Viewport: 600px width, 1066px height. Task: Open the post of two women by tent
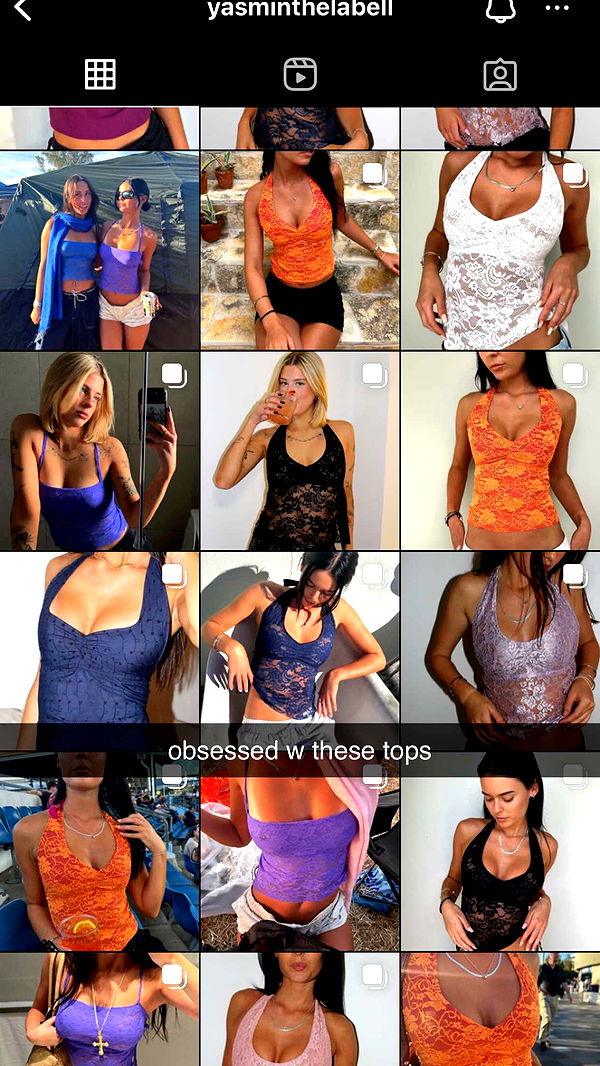click(x=99, y=250)
